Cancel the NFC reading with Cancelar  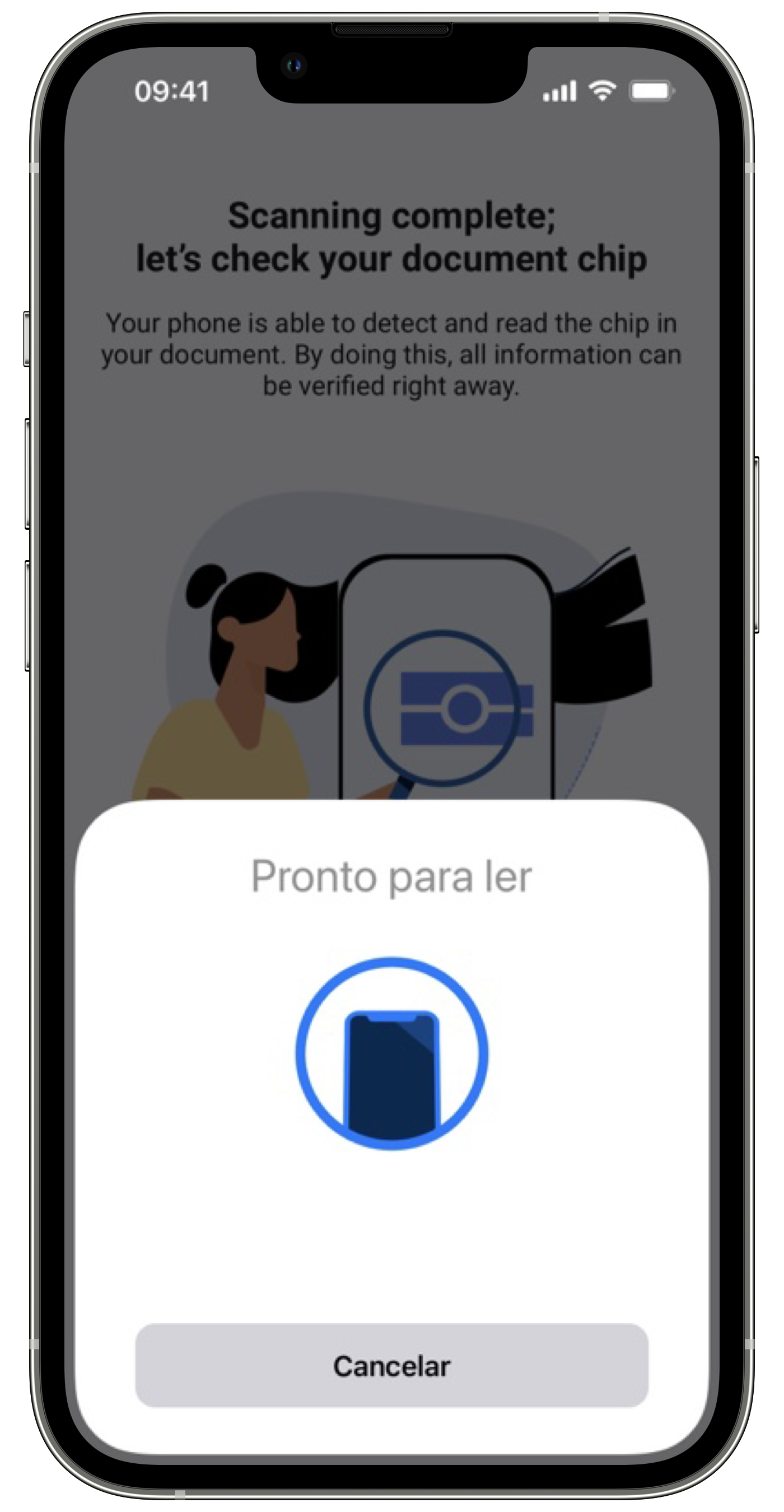tap(391, 1365)
